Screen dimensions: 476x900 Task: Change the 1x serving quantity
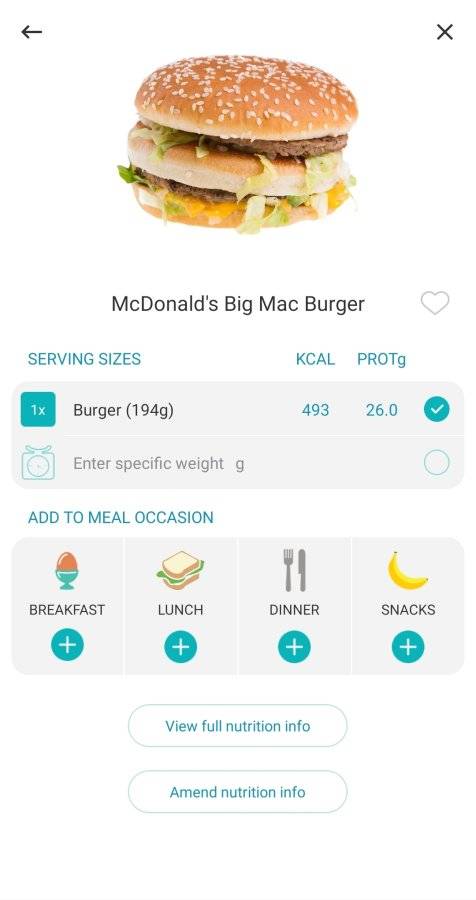tap(38, 409)
